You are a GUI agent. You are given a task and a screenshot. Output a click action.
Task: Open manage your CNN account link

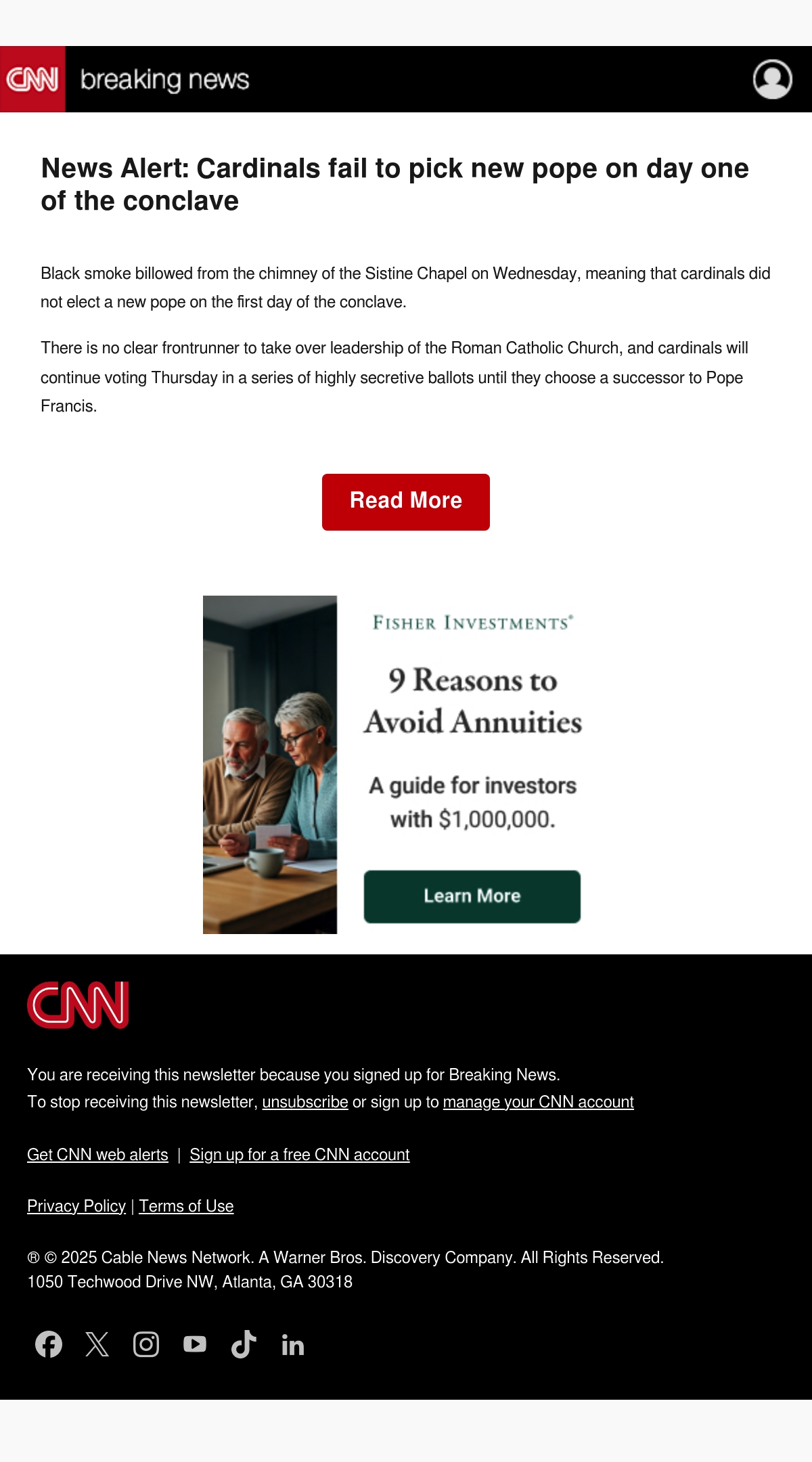coord(538,1102)
